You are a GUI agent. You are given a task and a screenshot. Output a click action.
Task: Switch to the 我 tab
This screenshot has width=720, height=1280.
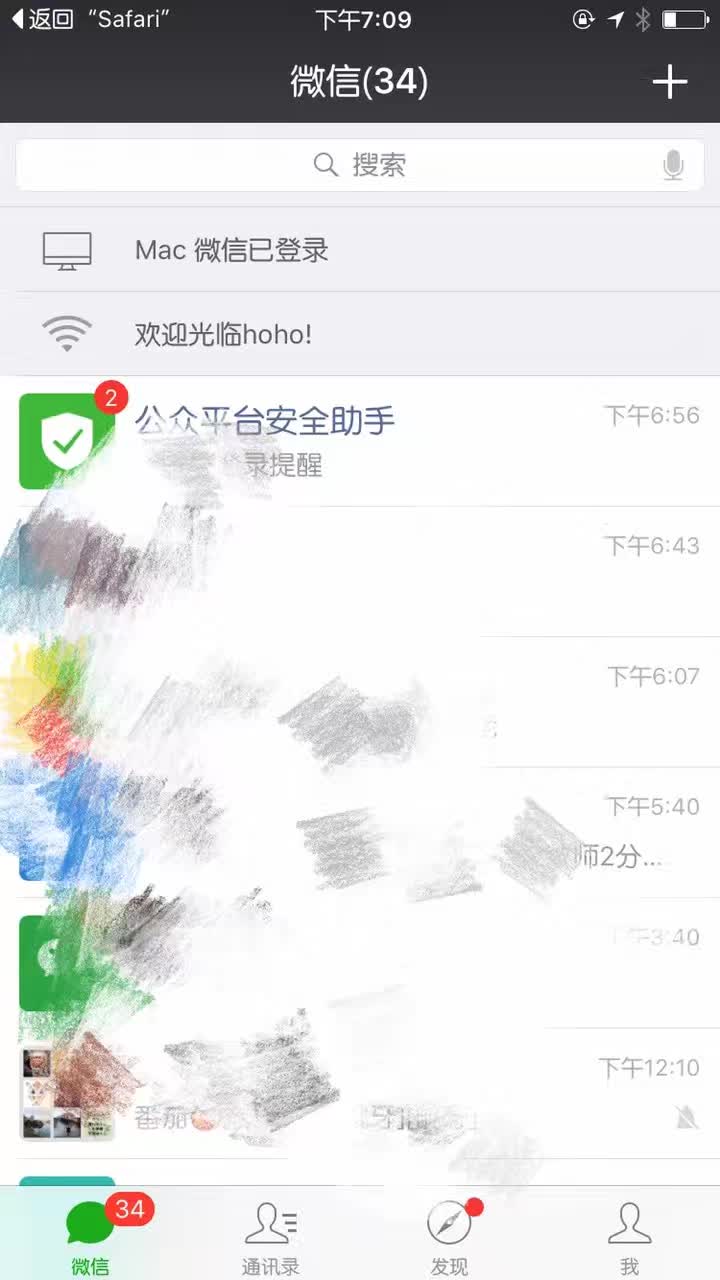pos(630,1236)
